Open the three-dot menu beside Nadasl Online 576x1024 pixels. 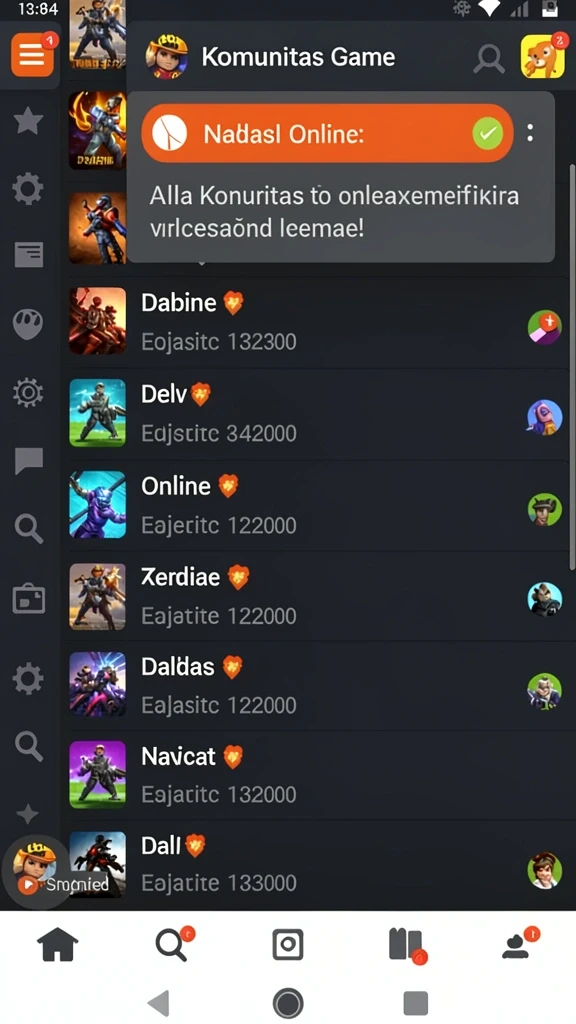[530, 133]
